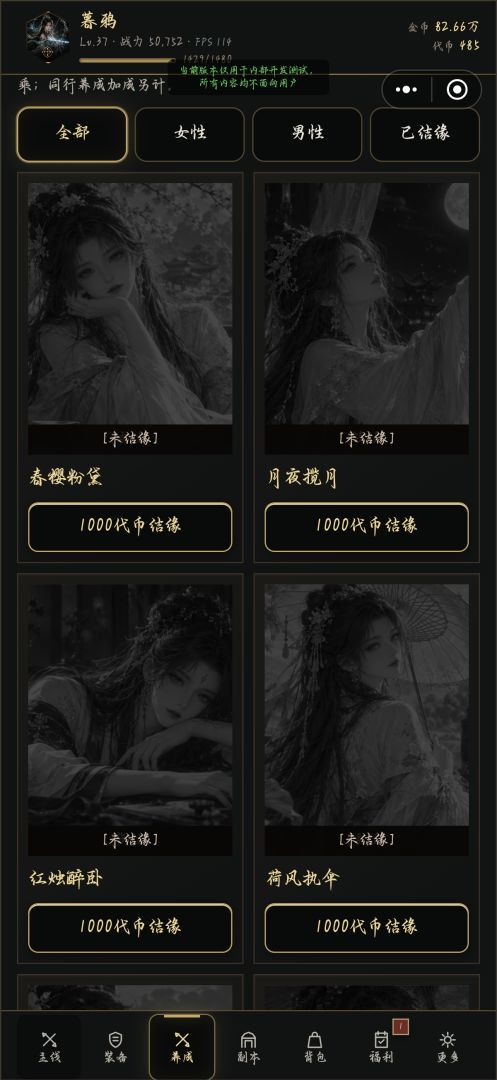Open the 装备 tab

116,1047
